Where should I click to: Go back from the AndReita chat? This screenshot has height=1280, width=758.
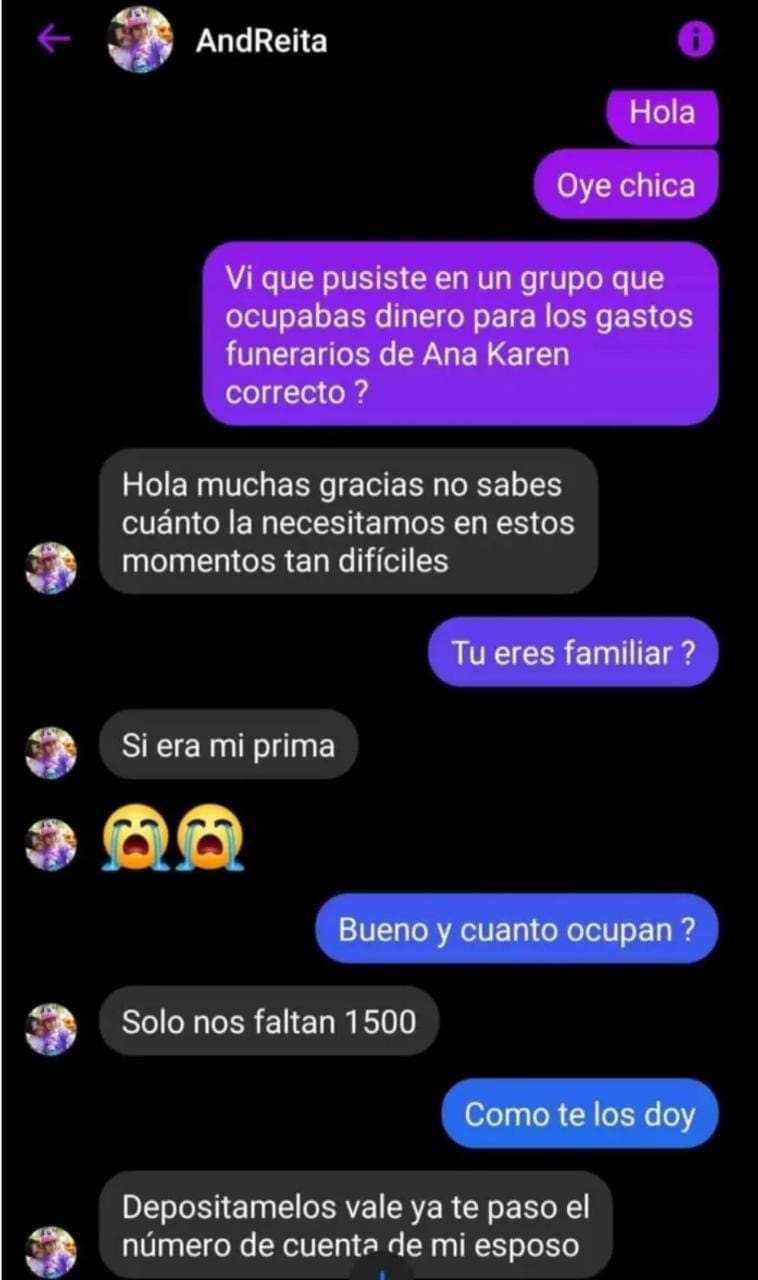point(53,39)
